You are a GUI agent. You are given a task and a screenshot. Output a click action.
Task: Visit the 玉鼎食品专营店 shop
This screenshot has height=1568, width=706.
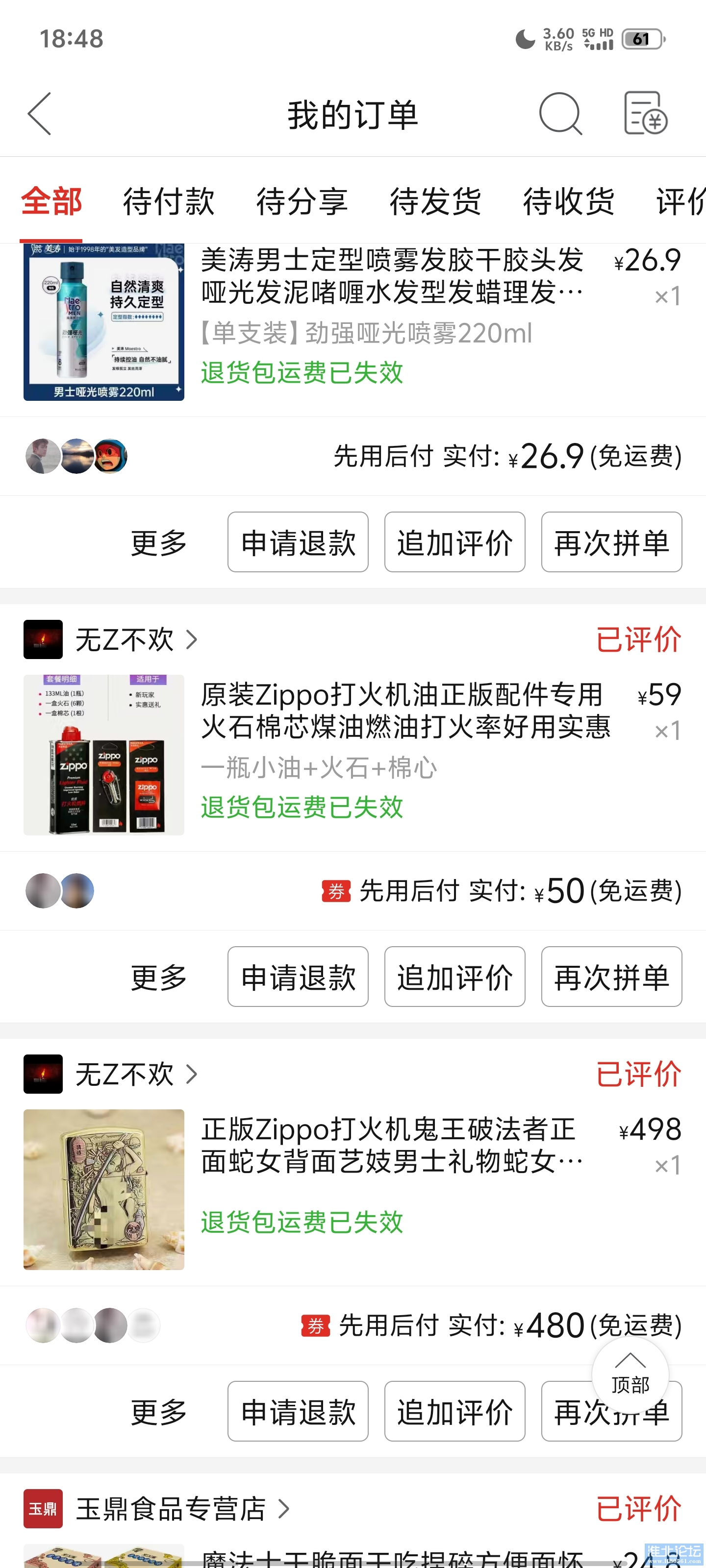(171, 1509)
